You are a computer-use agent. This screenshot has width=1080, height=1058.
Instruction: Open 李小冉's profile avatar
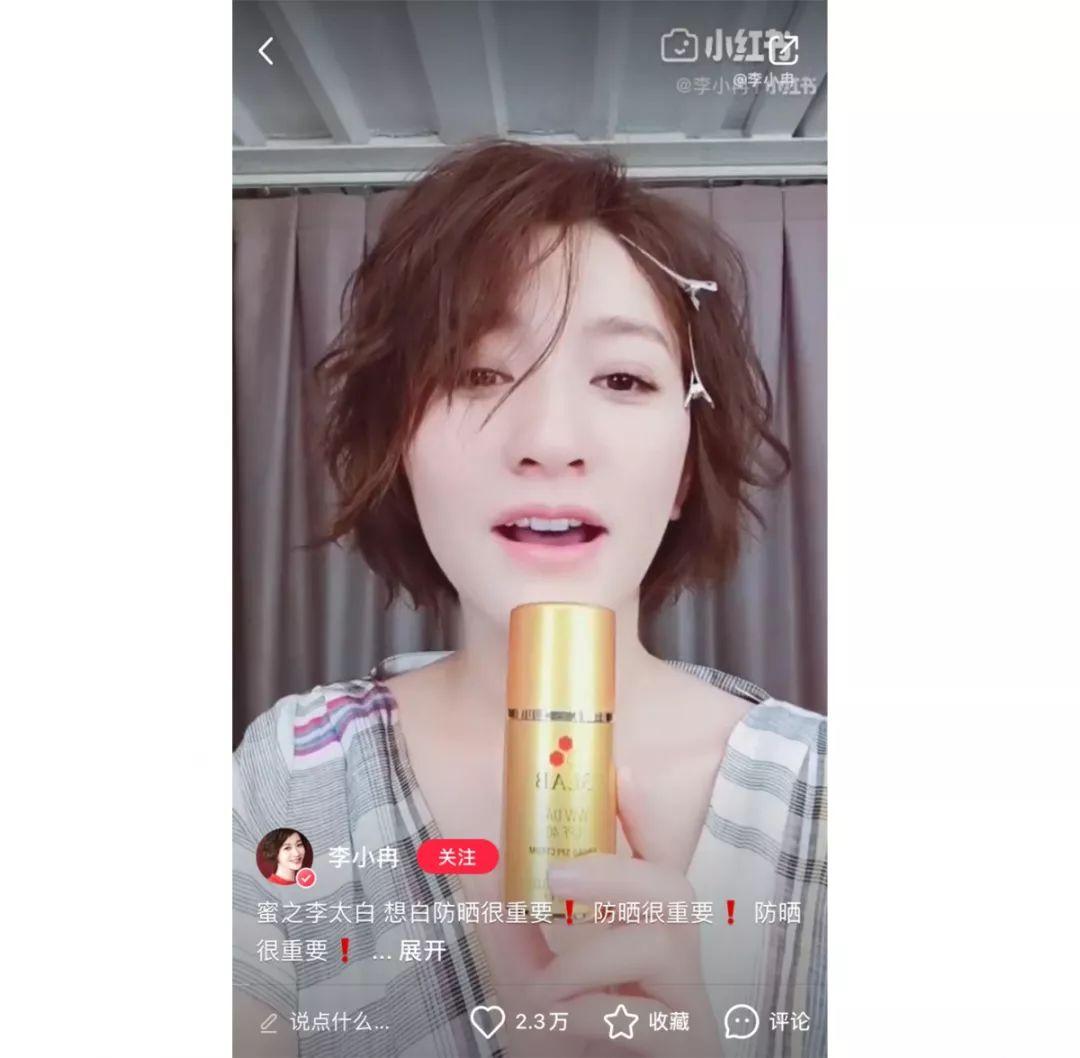(285, 857)
